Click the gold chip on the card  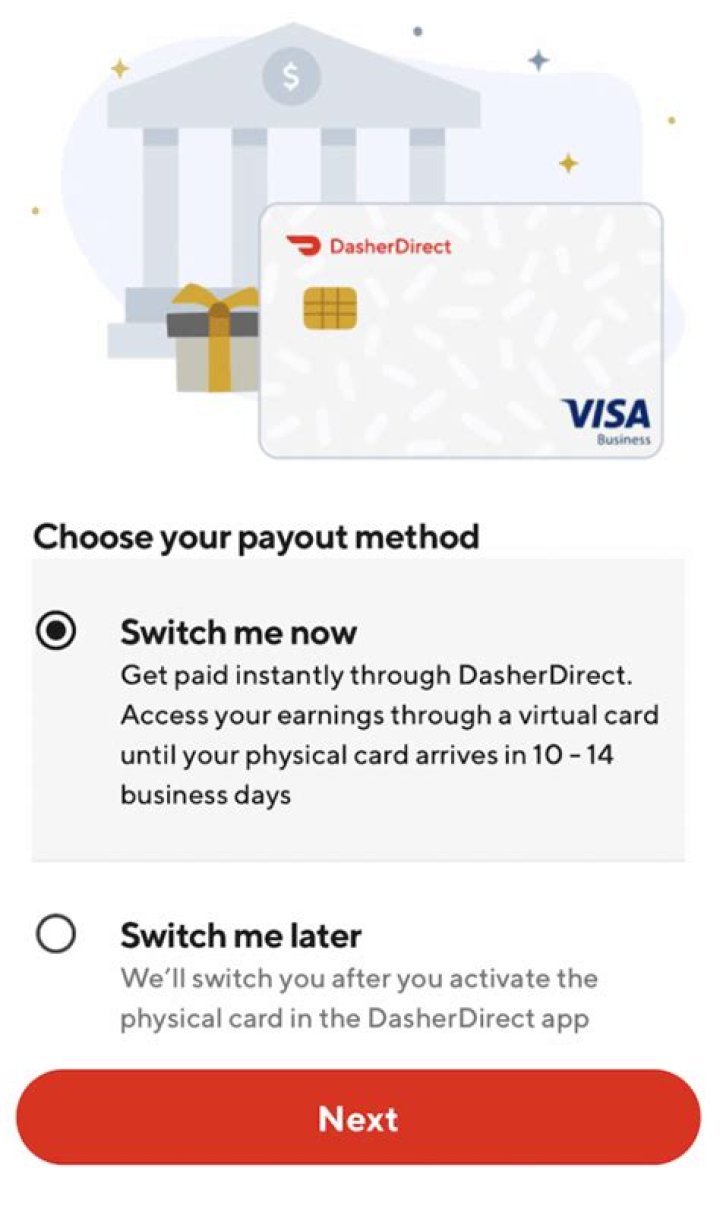point(329,308)
